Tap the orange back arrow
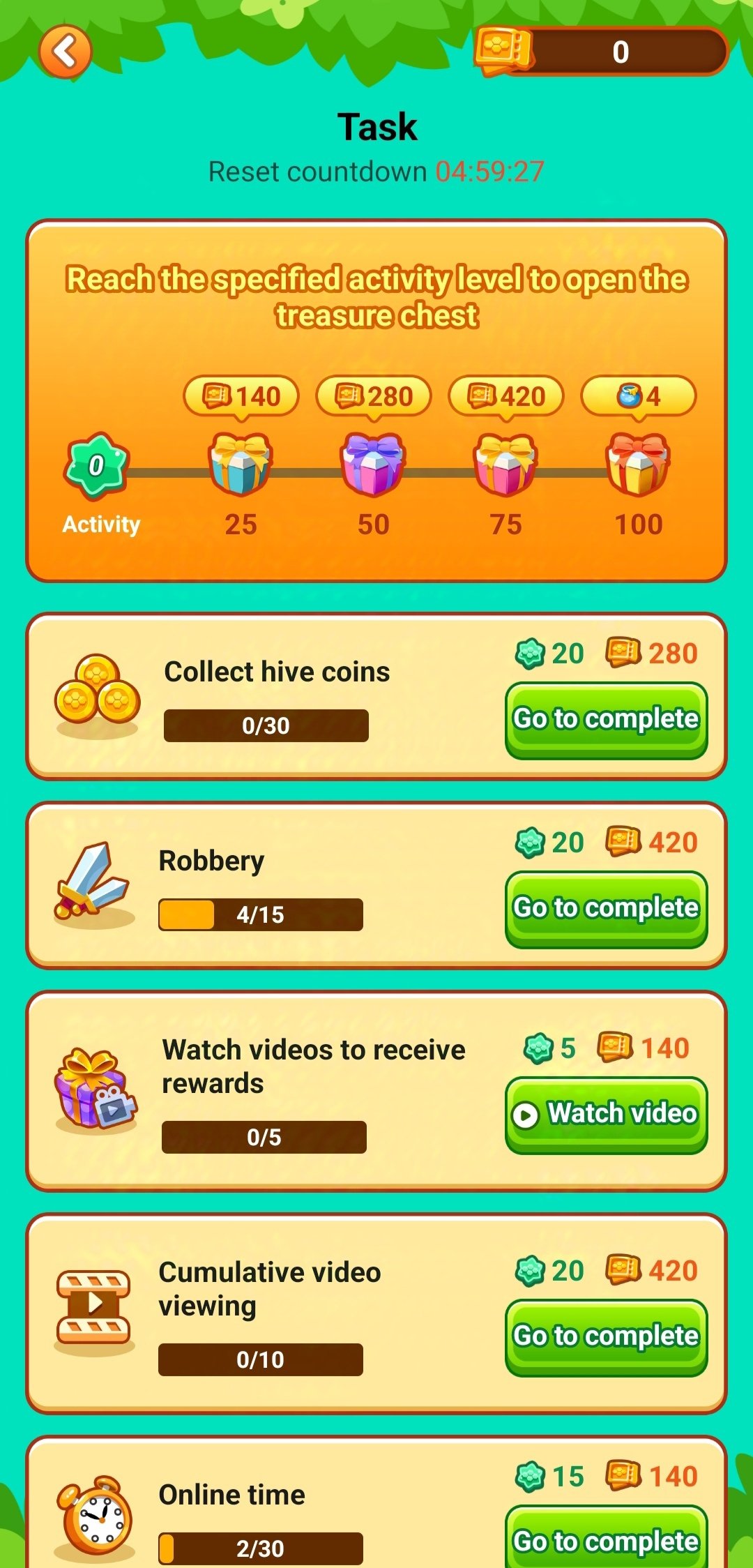The height and width of the screenshot is (1568, 753). tap(65, 52)
